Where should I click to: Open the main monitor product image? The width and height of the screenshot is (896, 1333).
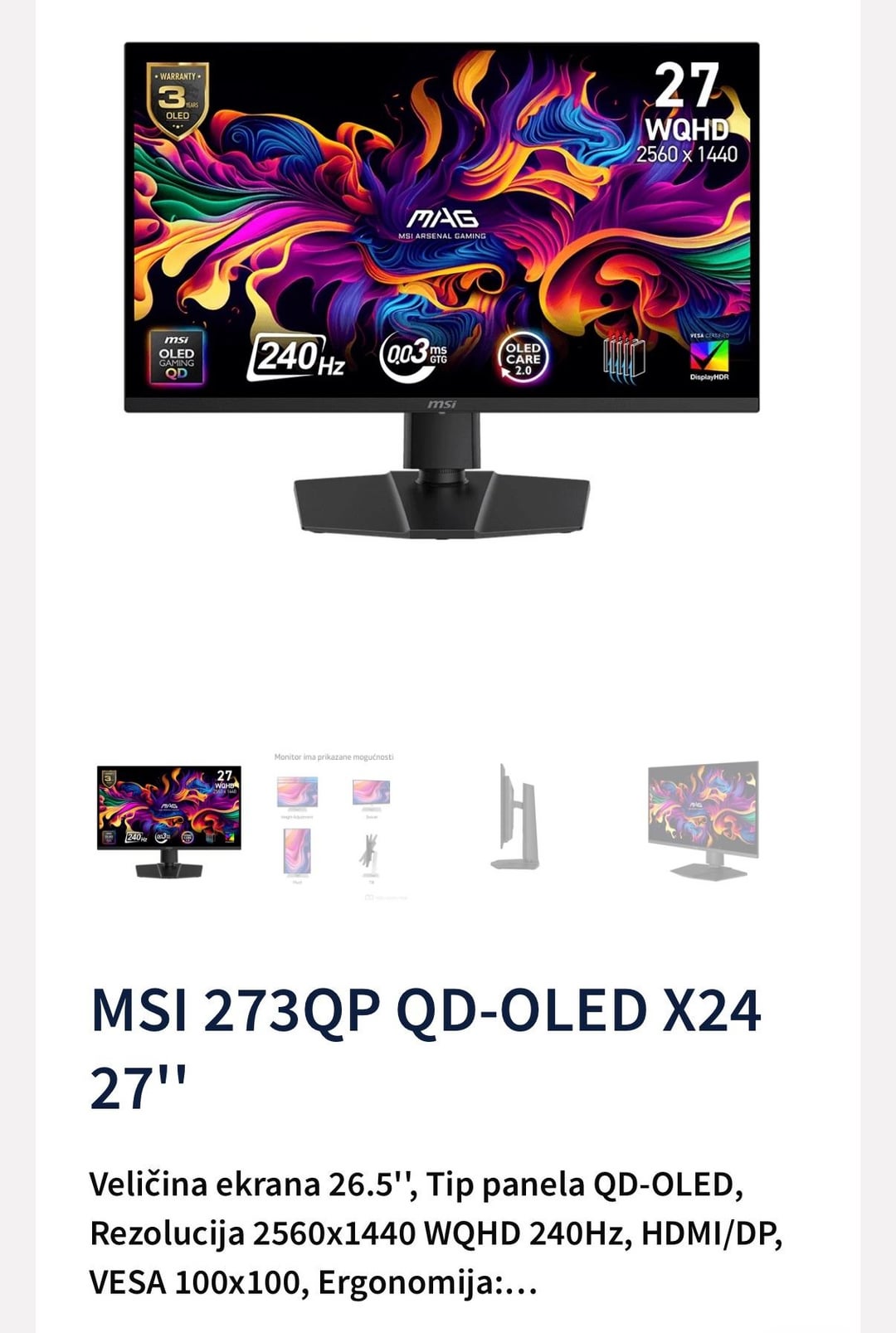[x=441, y=290]
